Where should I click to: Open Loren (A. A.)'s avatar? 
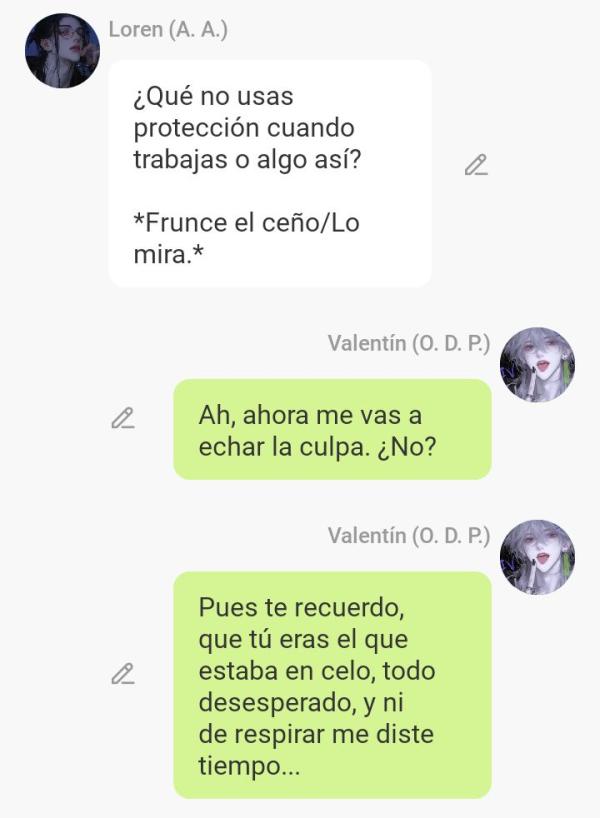(62, 52)
